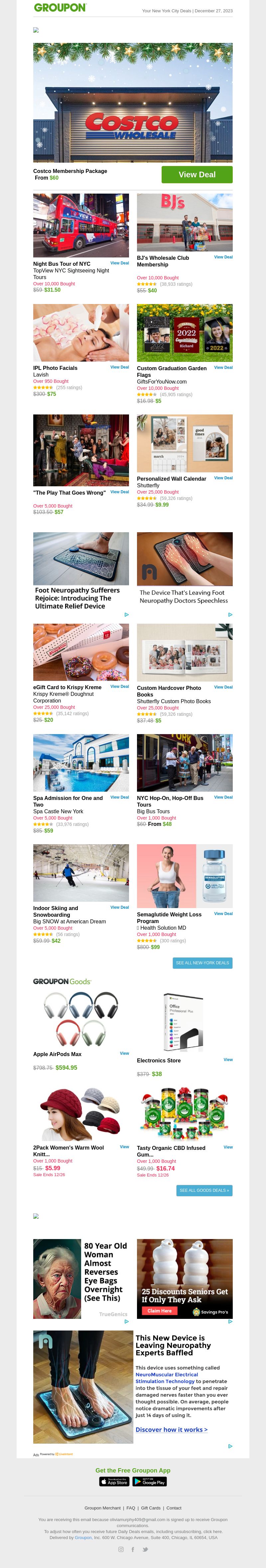Open View Deal for BJ's Wholesale Club Membership
Viewport: 266px width, 1568px height.
click(x=223, y=257)
